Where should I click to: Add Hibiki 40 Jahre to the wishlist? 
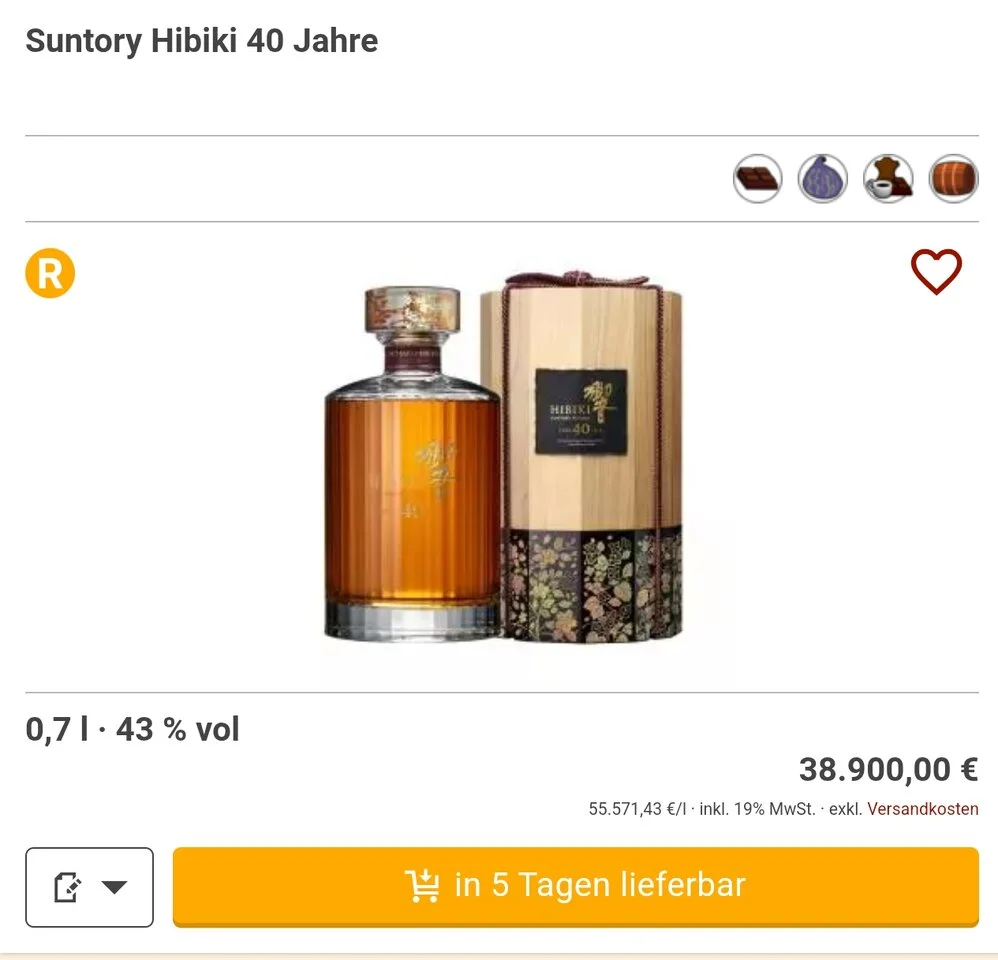936,271
